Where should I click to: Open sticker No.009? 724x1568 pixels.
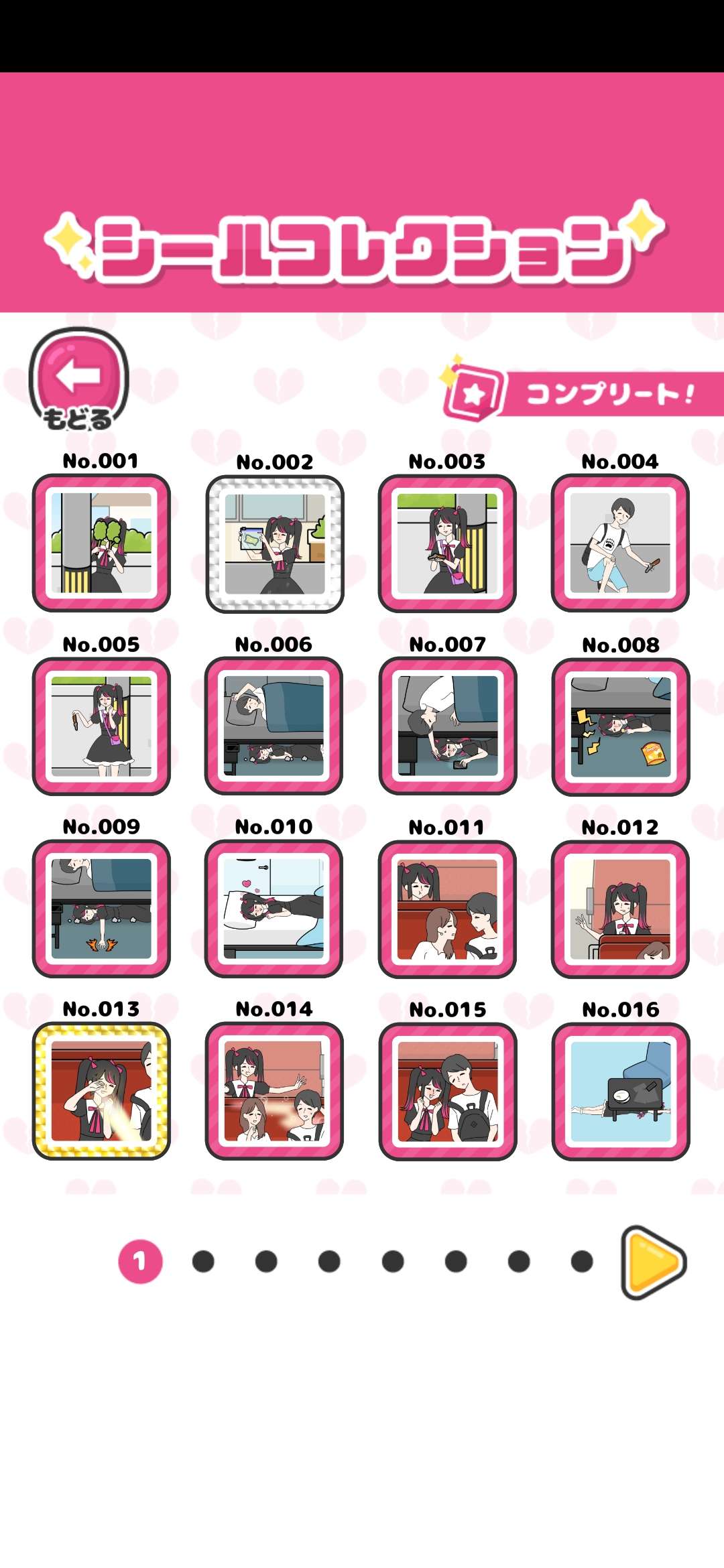(101, 909)
